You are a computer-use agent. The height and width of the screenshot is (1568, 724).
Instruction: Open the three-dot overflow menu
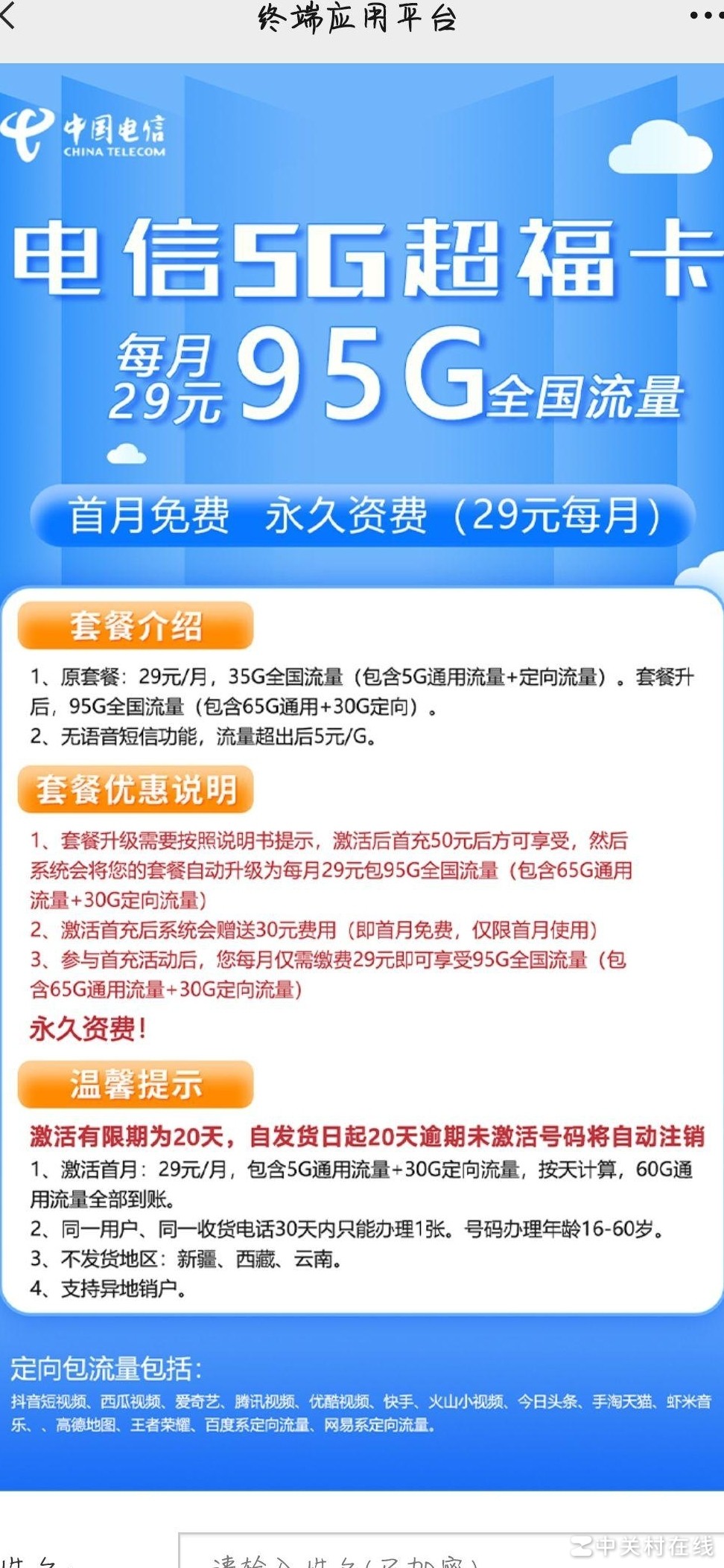[705, 16]
